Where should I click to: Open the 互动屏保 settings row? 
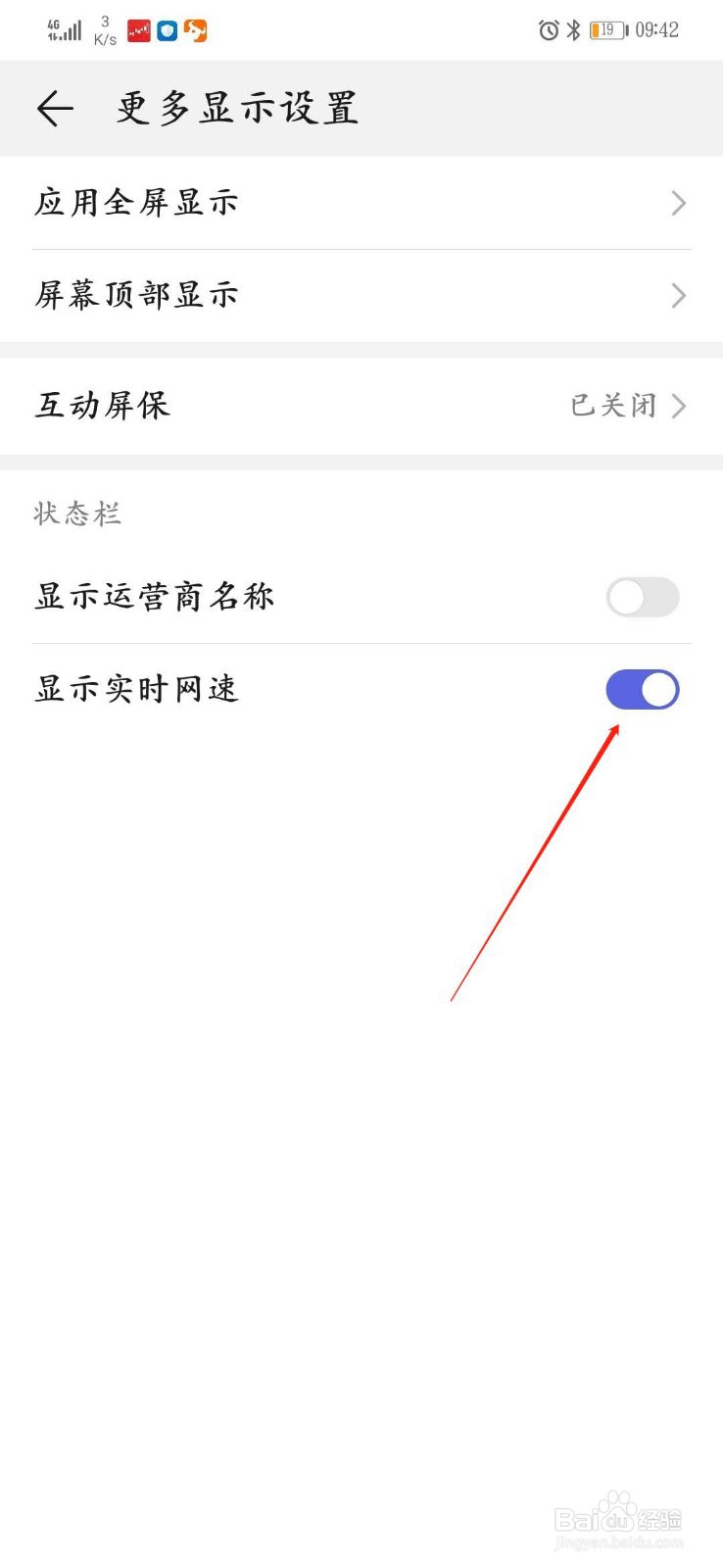(361, 406)
